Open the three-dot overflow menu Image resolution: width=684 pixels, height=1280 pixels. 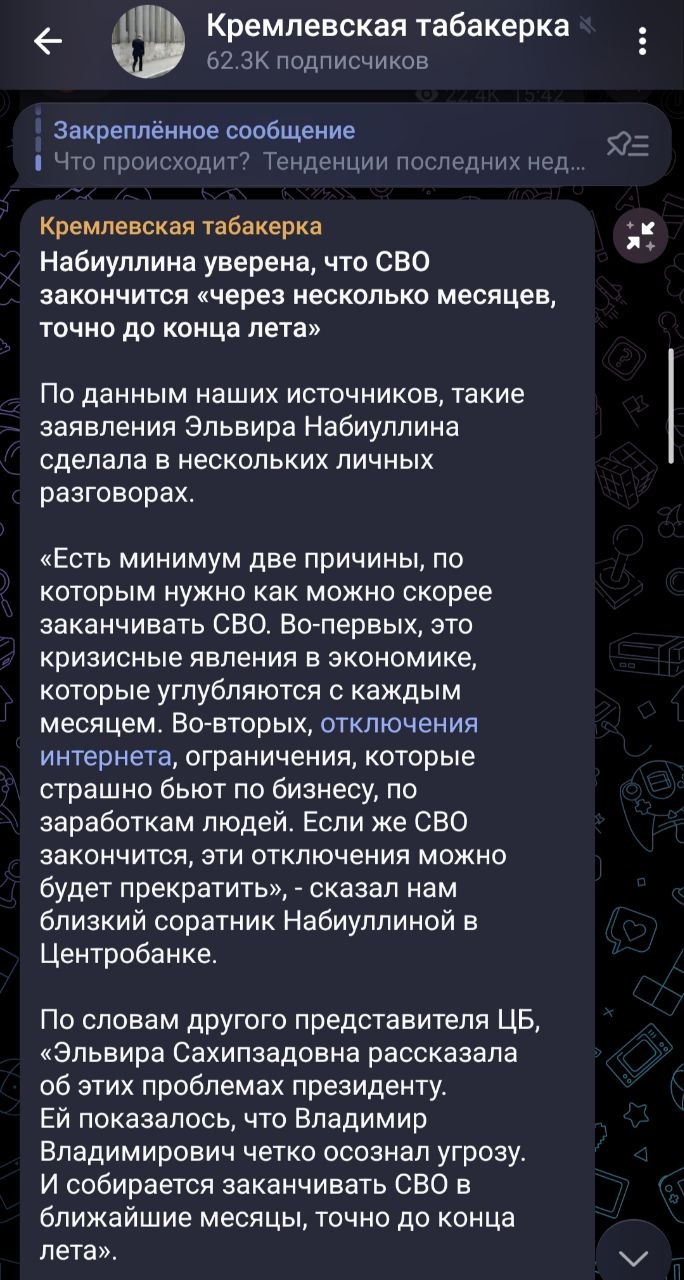click(642, 41)
